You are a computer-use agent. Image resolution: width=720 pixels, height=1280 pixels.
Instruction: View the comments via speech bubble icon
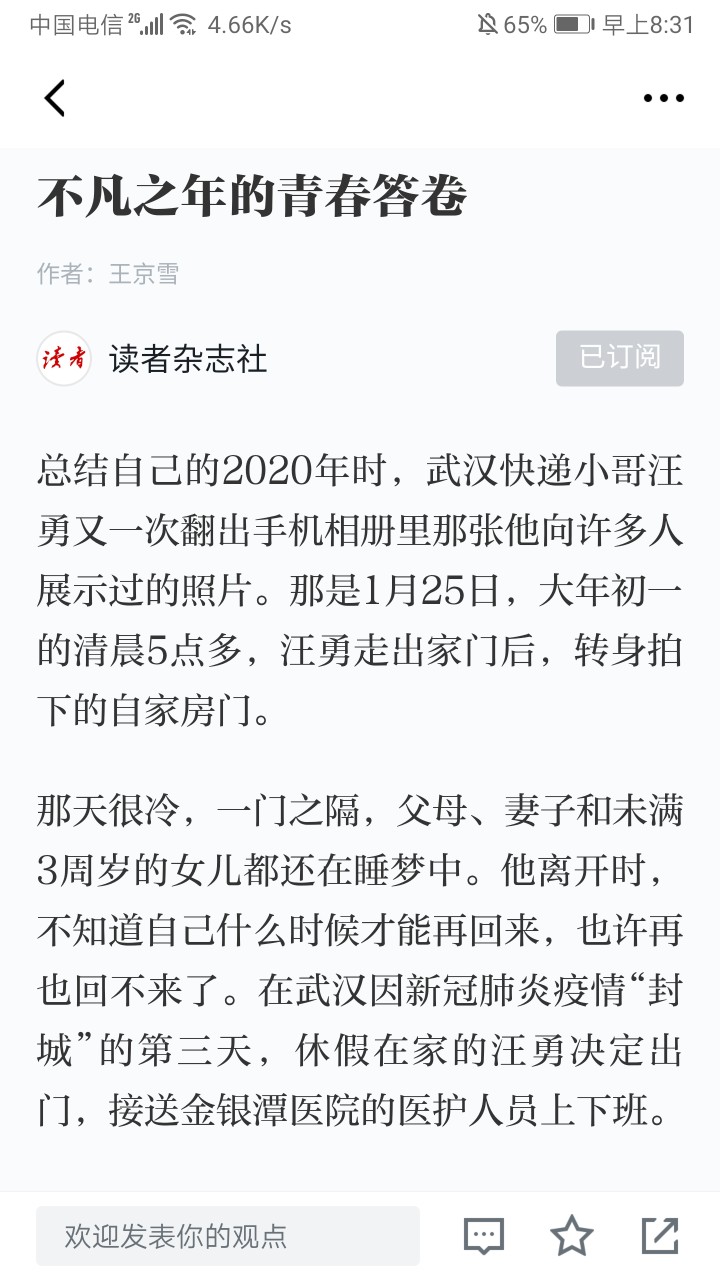click(x=484, y=1236)
